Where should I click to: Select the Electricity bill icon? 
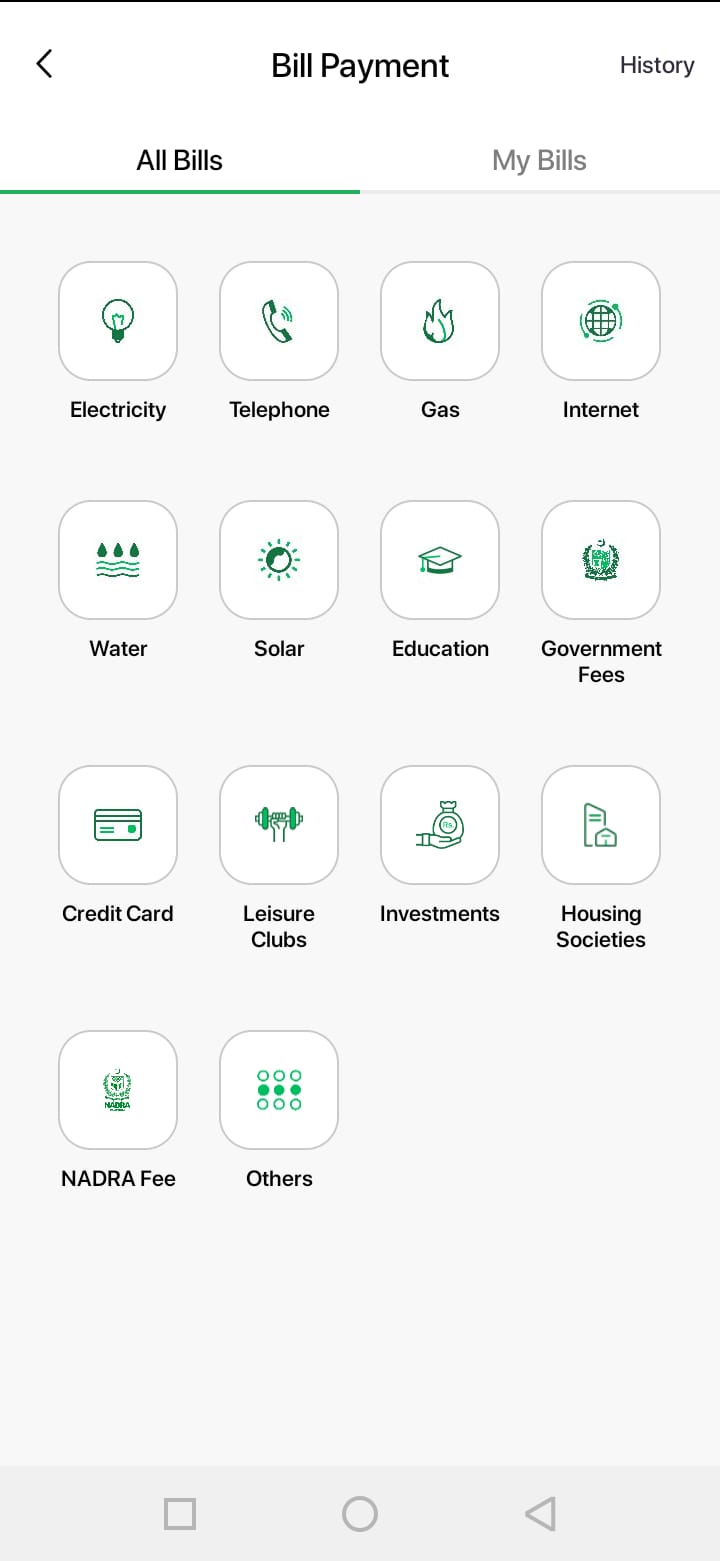pyautogui.click(x=117, y=320)
